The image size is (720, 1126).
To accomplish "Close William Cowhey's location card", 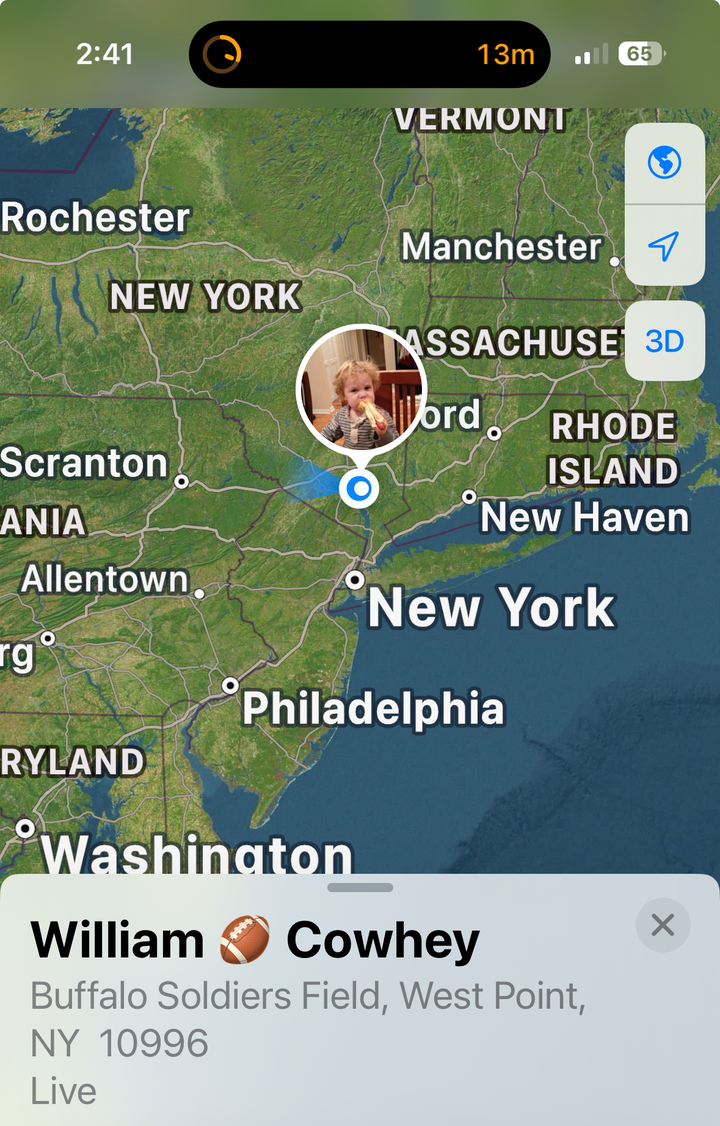I will pos(662,925).
